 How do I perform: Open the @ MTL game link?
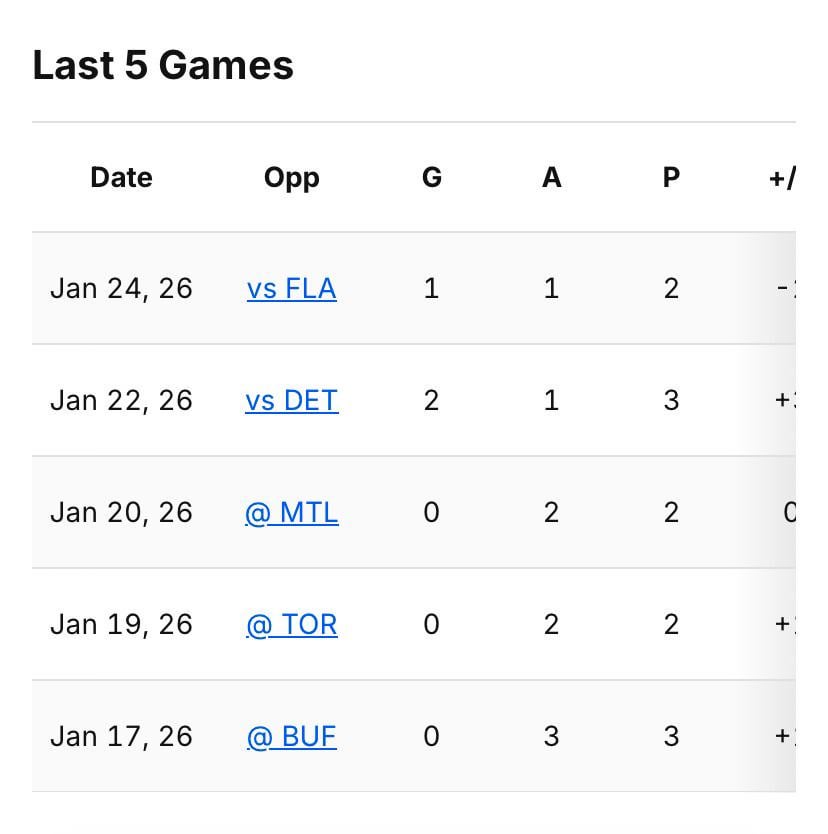click(291, 512)
